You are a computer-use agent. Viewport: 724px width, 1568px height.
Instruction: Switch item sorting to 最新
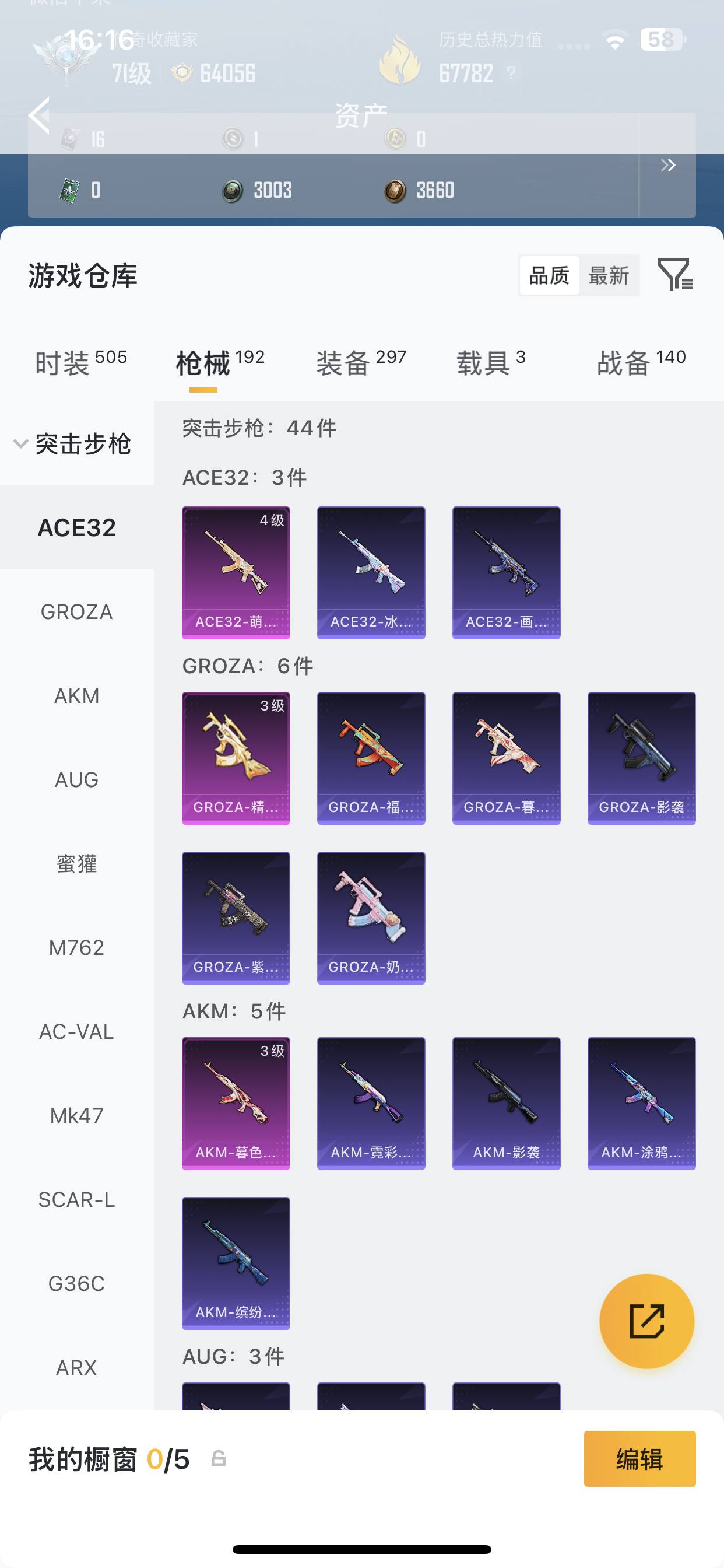pos(609,275)
